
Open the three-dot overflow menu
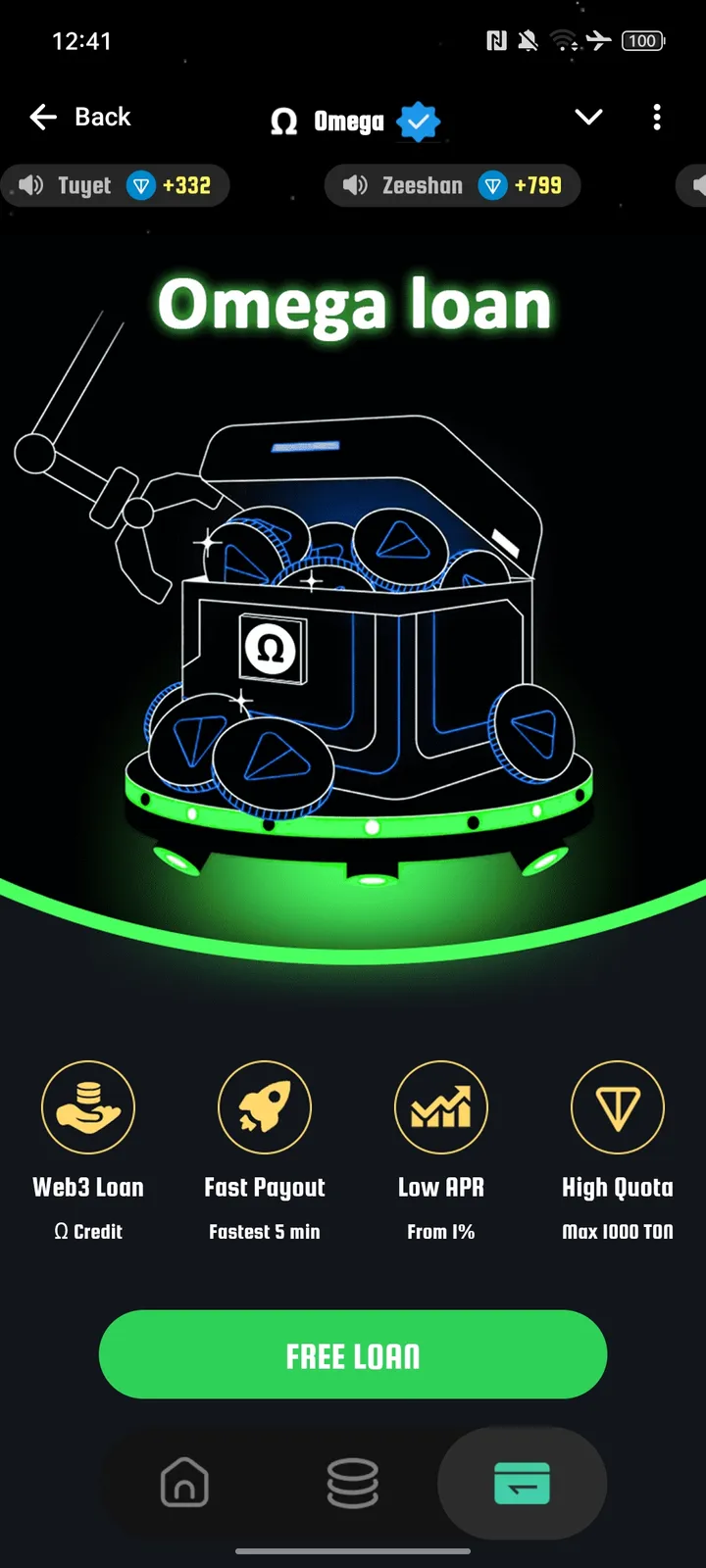[657, 117]
